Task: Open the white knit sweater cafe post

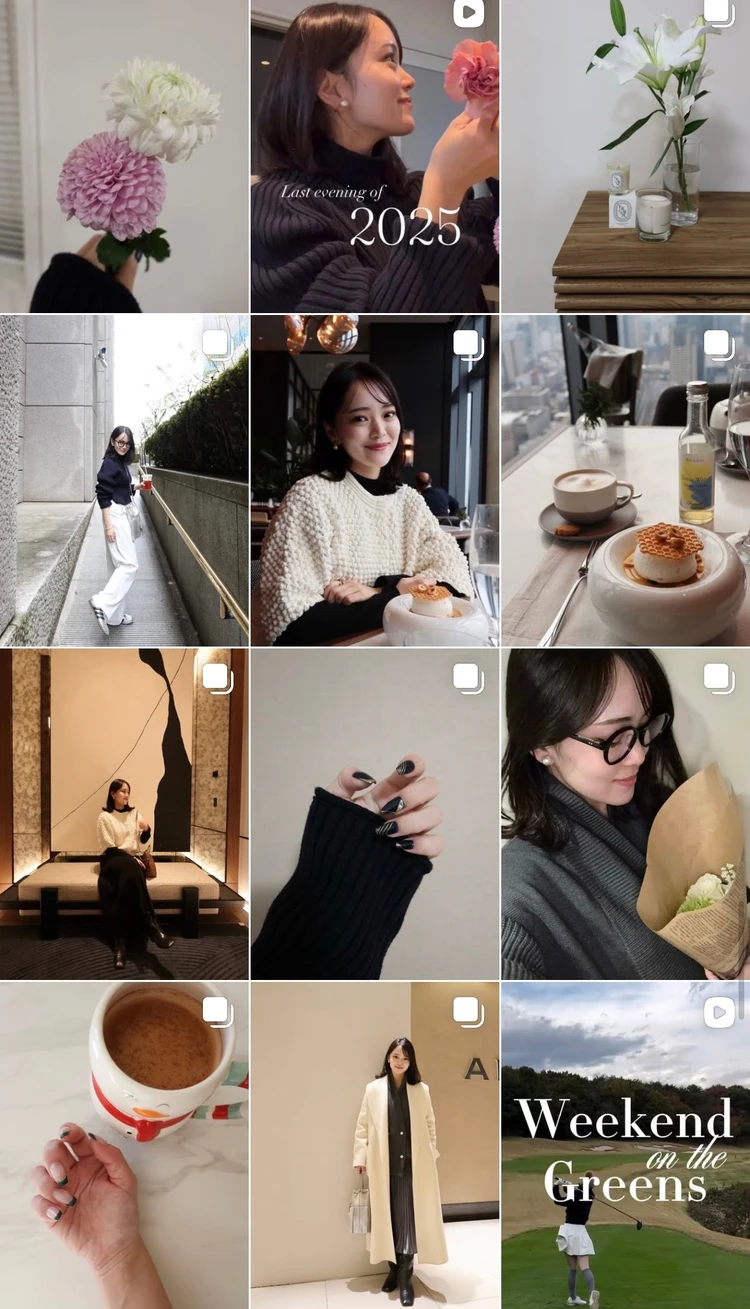Action: (x=374, y=480)
